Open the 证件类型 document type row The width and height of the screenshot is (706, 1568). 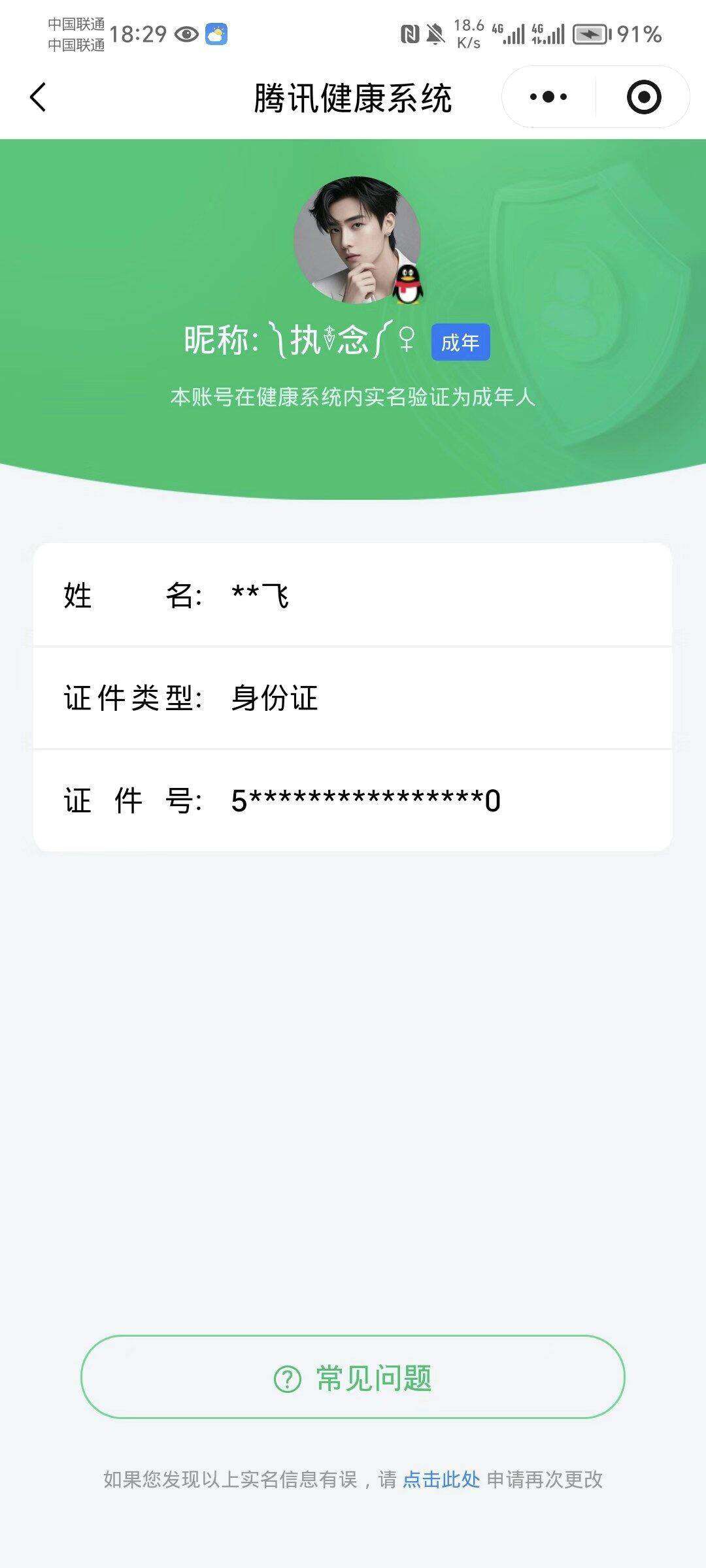(x=353, y=698)
